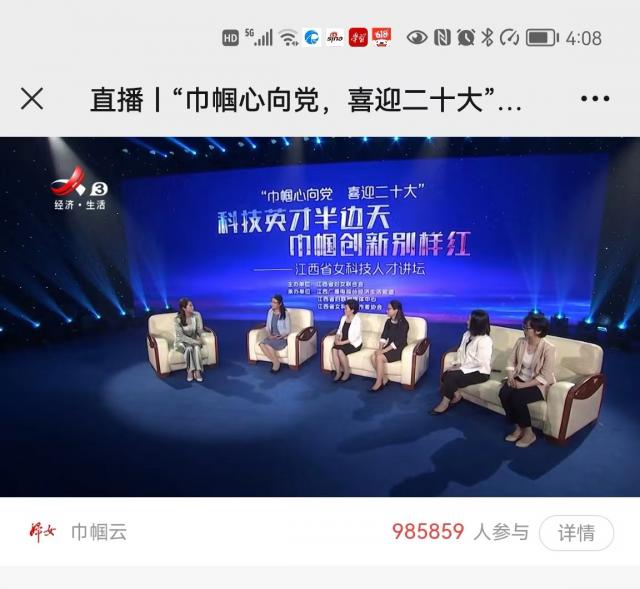The width and height of the screenshot is (640, 589).
Task: Close the live broadcast page
Action: pos(32,99)
